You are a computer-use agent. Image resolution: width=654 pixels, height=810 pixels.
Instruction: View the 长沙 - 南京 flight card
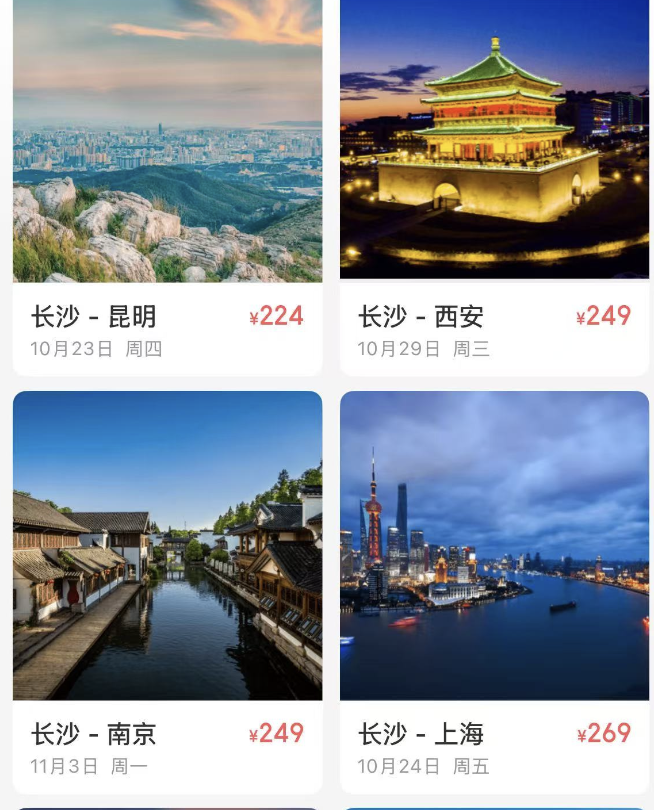[x=167, y=590]
